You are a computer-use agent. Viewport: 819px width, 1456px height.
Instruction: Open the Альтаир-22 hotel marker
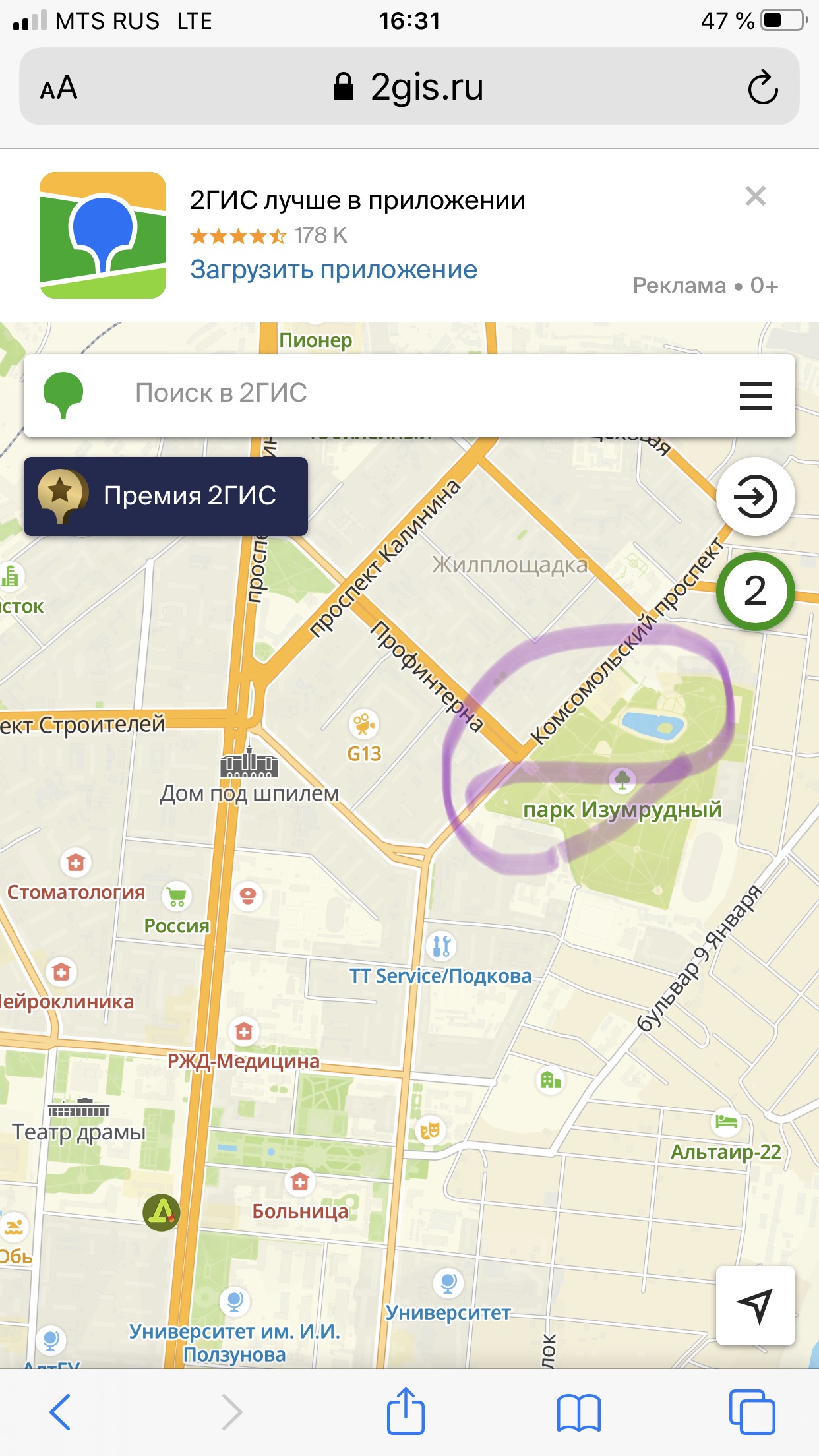725,1121
